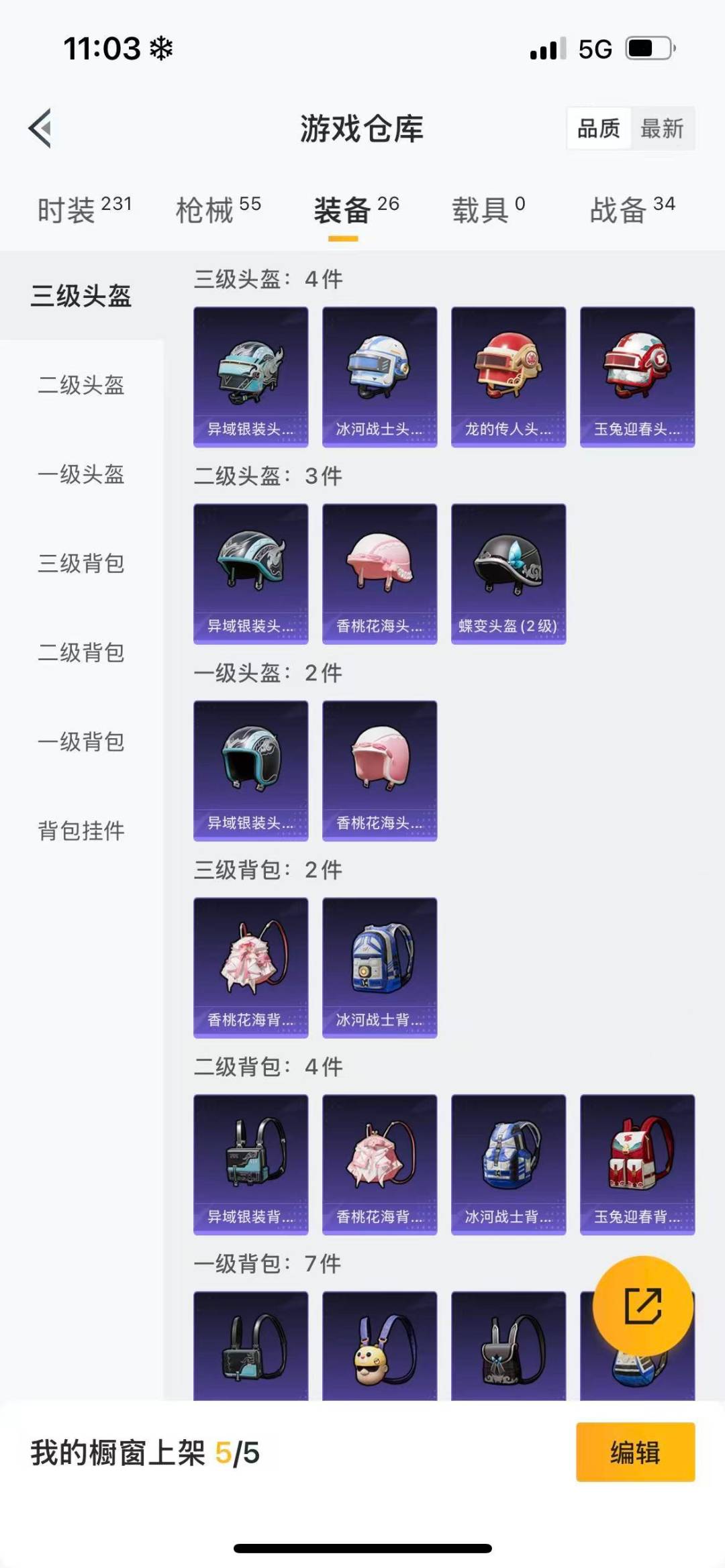View 异域银装 backpack under 二级背包
Image resolution: width=725 pixels, height=1568 pixels.
tap(250, 1164)
